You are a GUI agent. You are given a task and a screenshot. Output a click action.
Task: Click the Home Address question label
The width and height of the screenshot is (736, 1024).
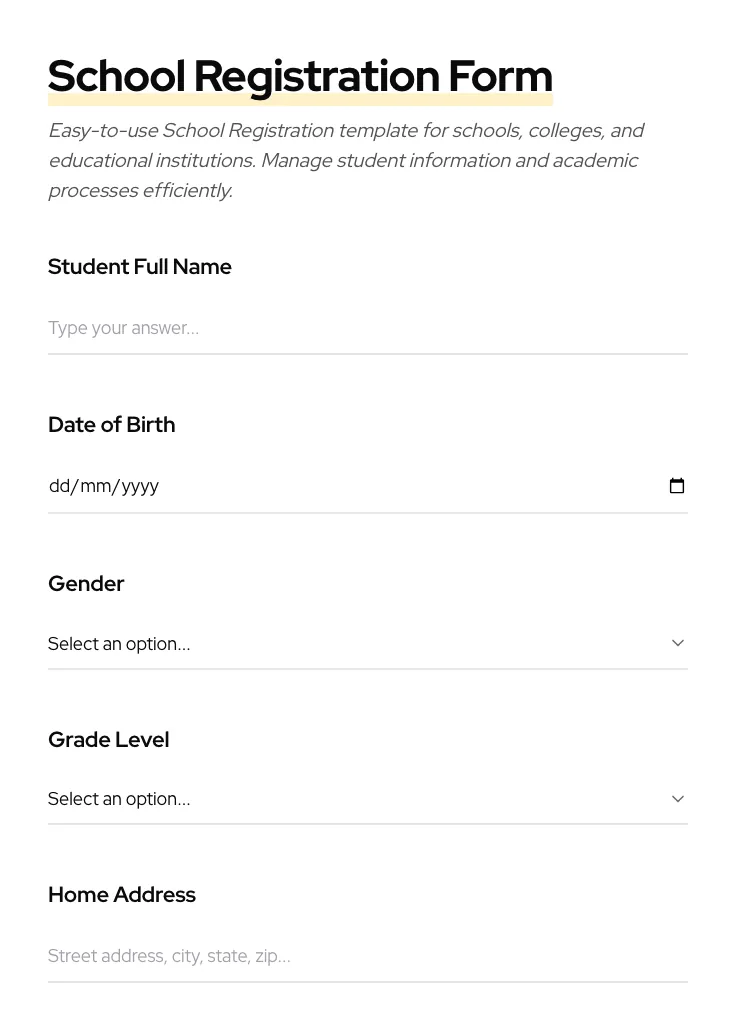click(x=121, y=894)
